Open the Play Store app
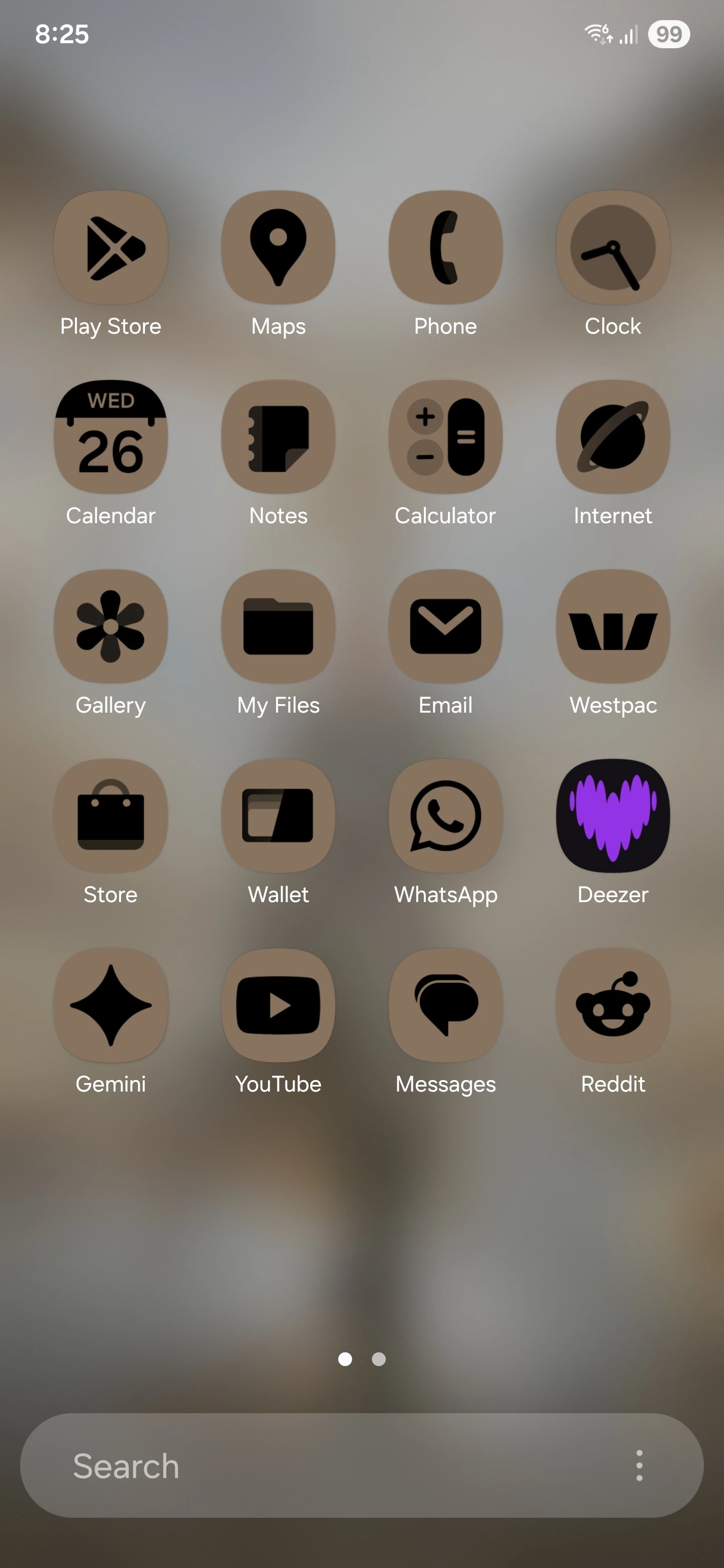 click(111, 248)
